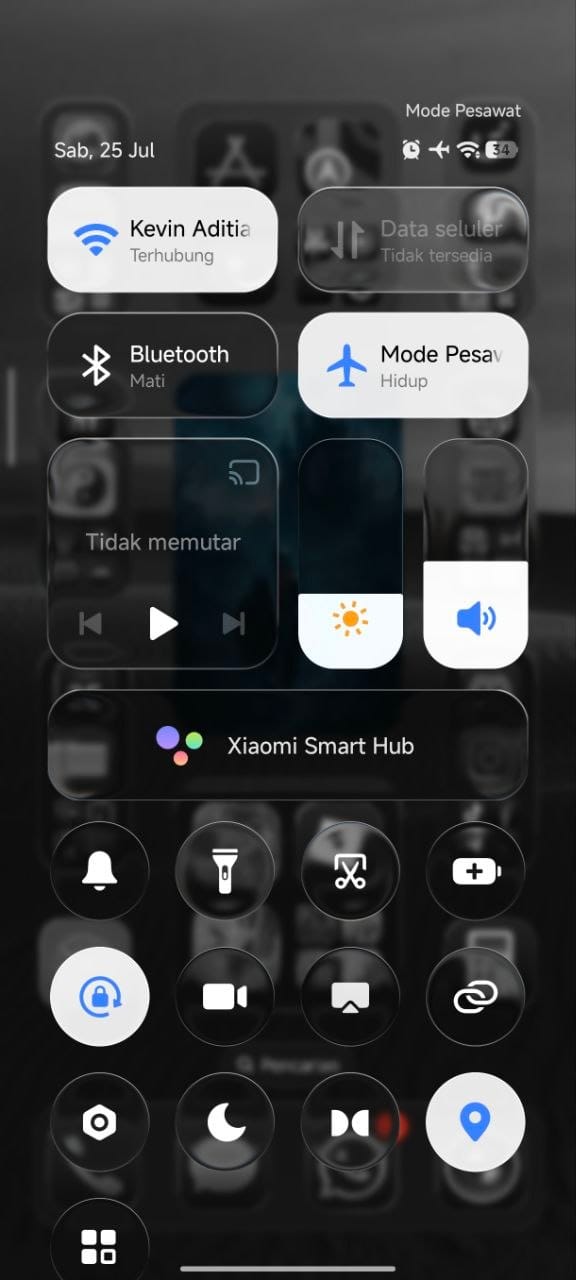Turn on Bluetooth

point(163,365)
